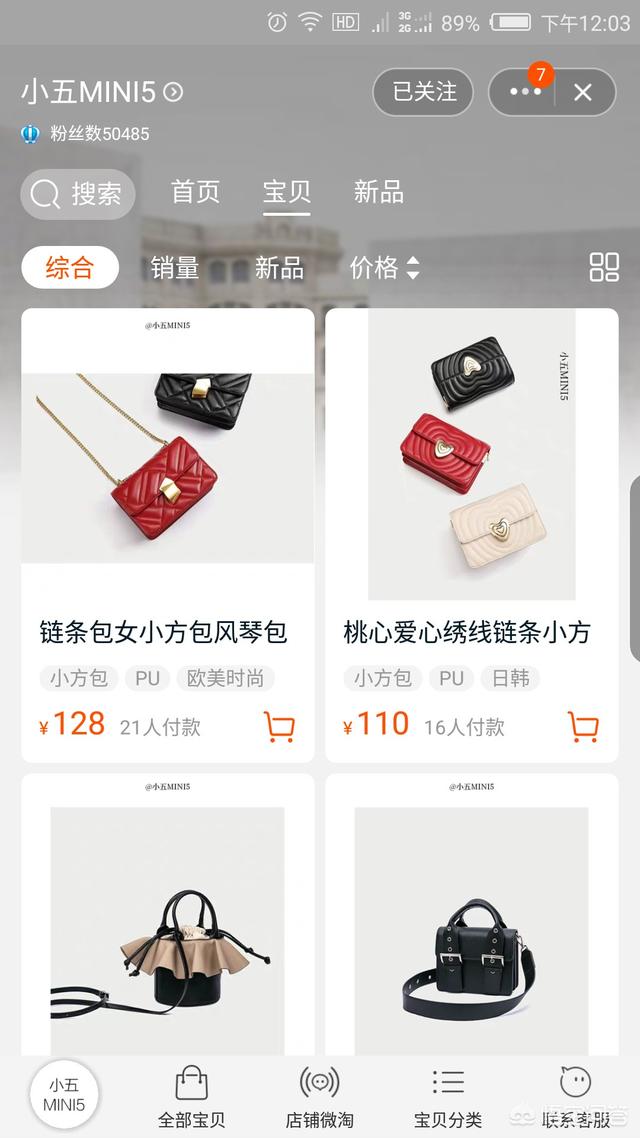
Task: Add the ¥128 bag to cart
Action: point(279,726)
